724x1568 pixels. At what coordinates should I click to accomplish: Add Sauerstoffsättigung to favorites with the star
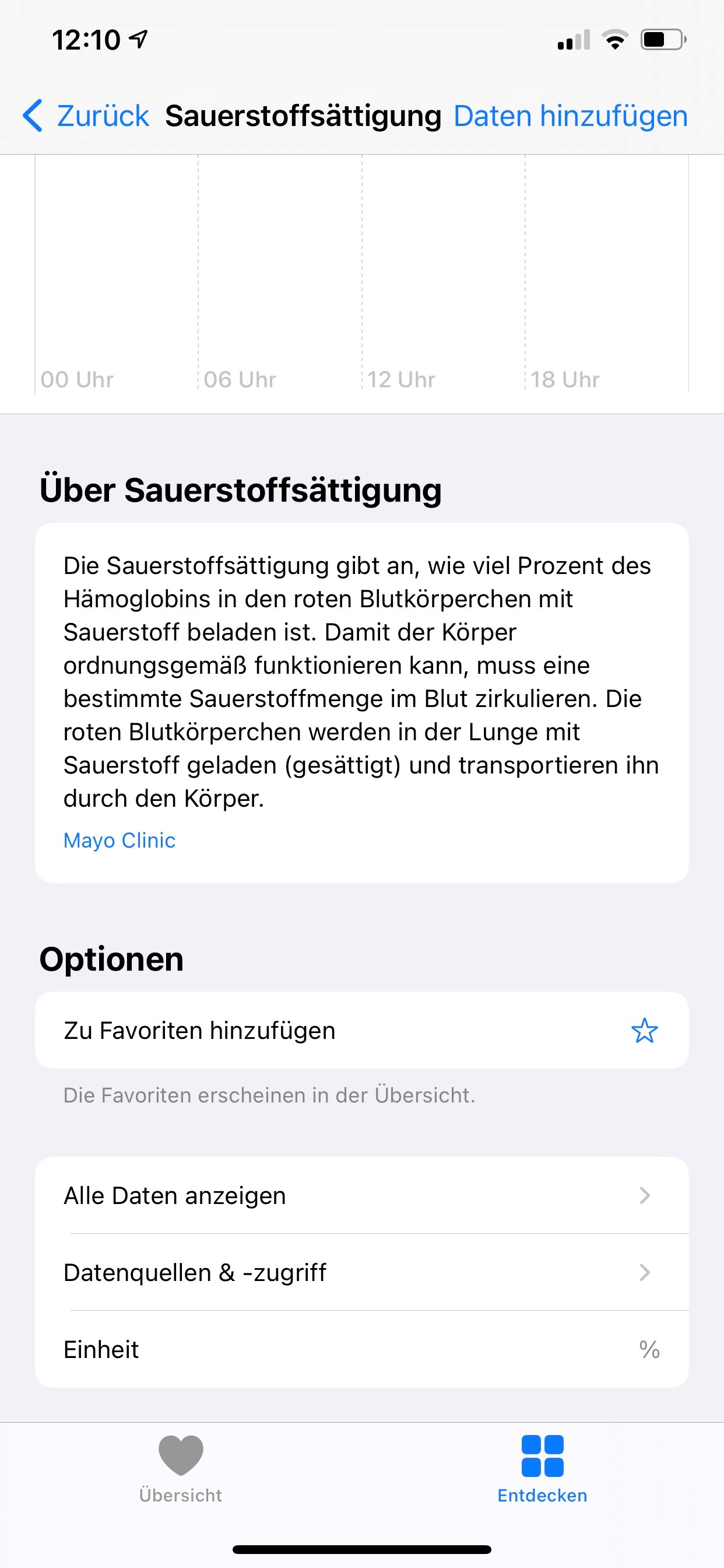[x=644, y=1031]
